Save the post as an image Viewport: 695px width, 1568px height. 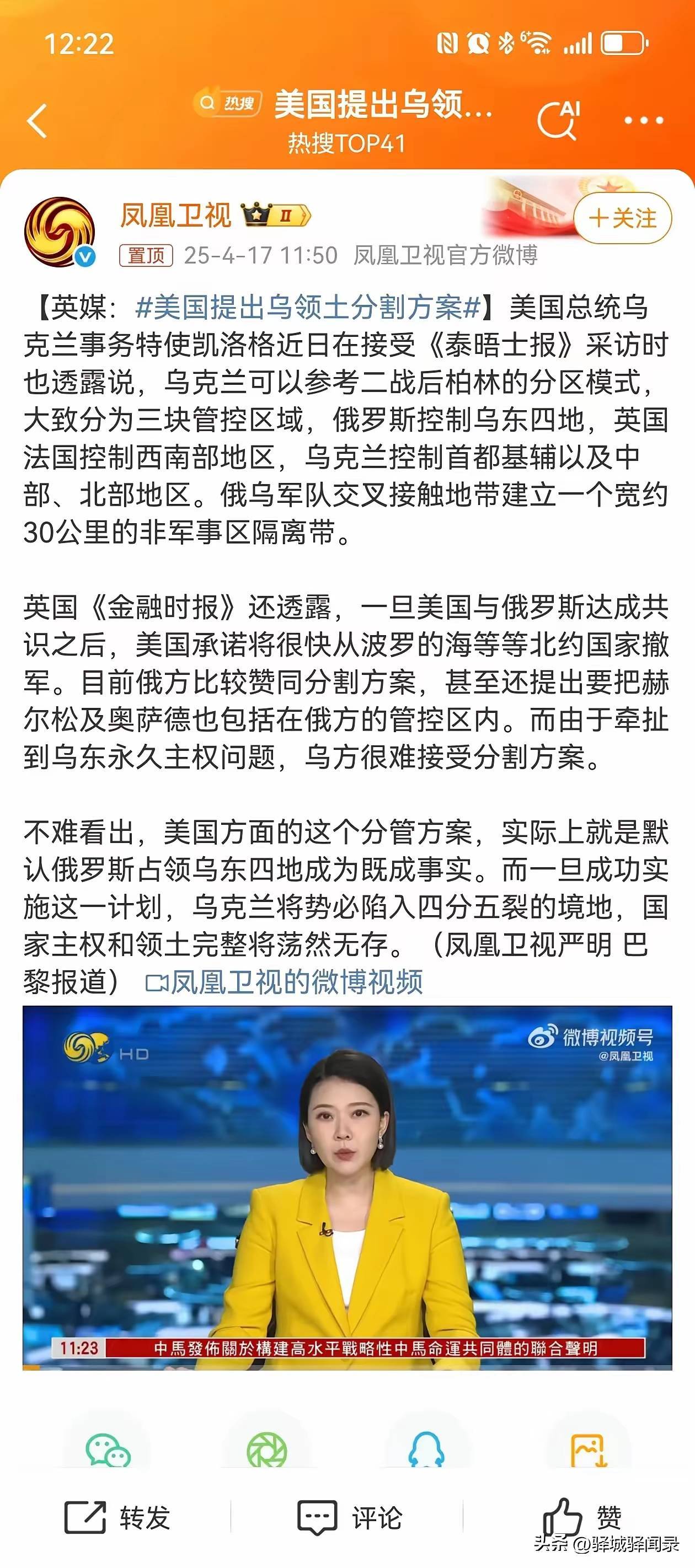[x=587, y=1452]
